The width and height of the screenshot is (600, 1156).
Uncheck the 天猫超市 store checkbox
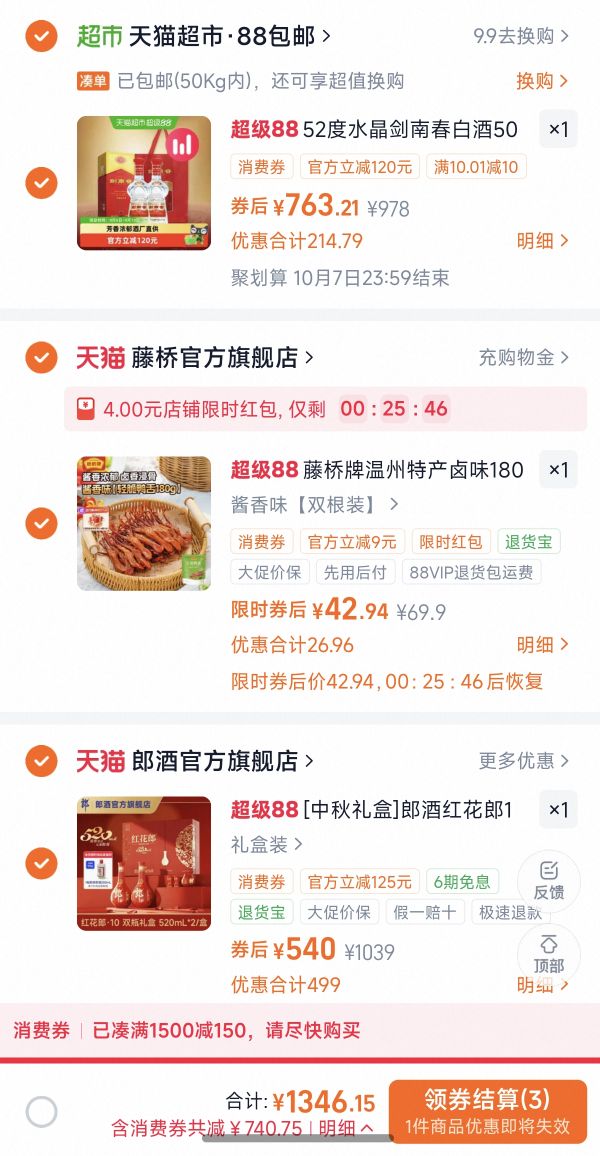[x=41, y=35]
